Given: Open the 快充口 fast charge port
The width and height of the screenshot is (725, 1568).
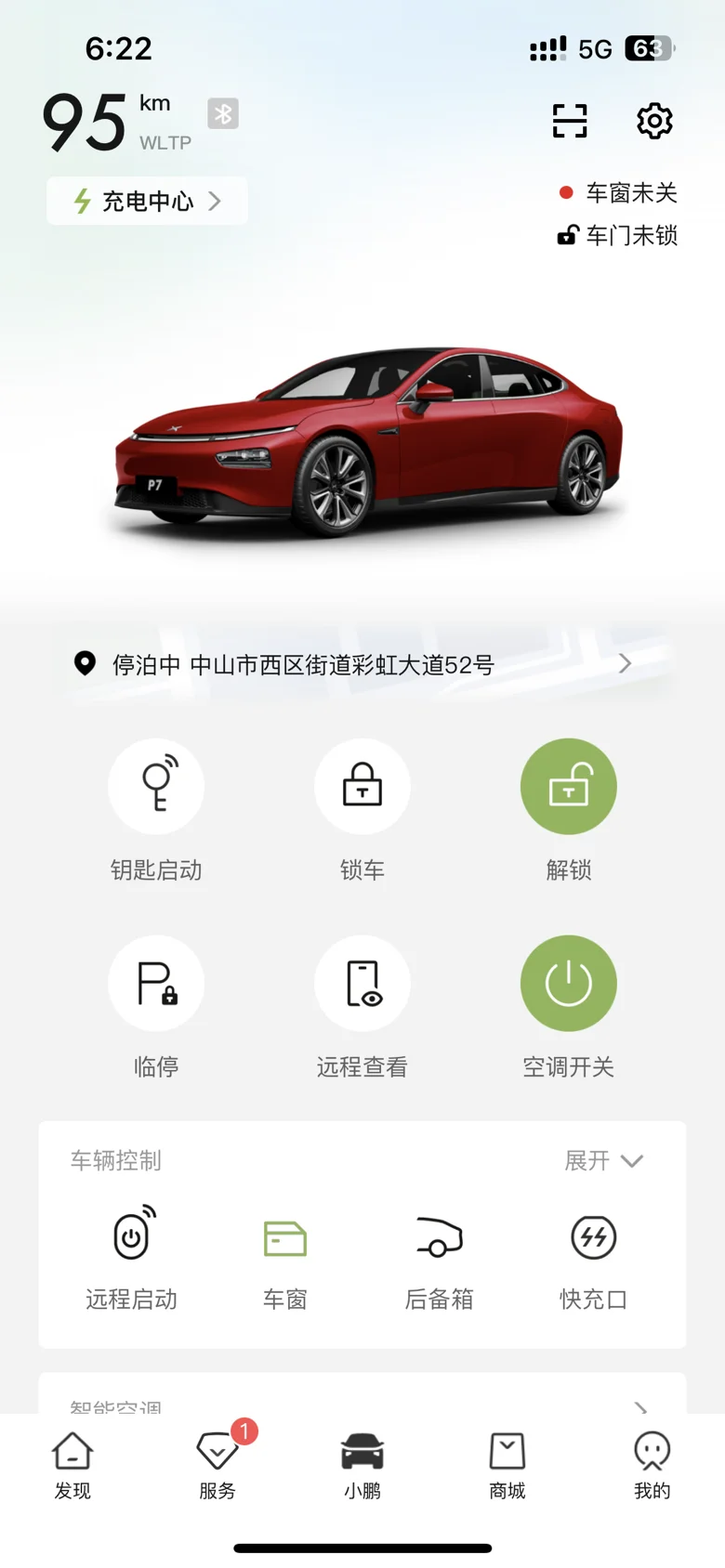Looking at the screenshot, I should (594, 1258).
